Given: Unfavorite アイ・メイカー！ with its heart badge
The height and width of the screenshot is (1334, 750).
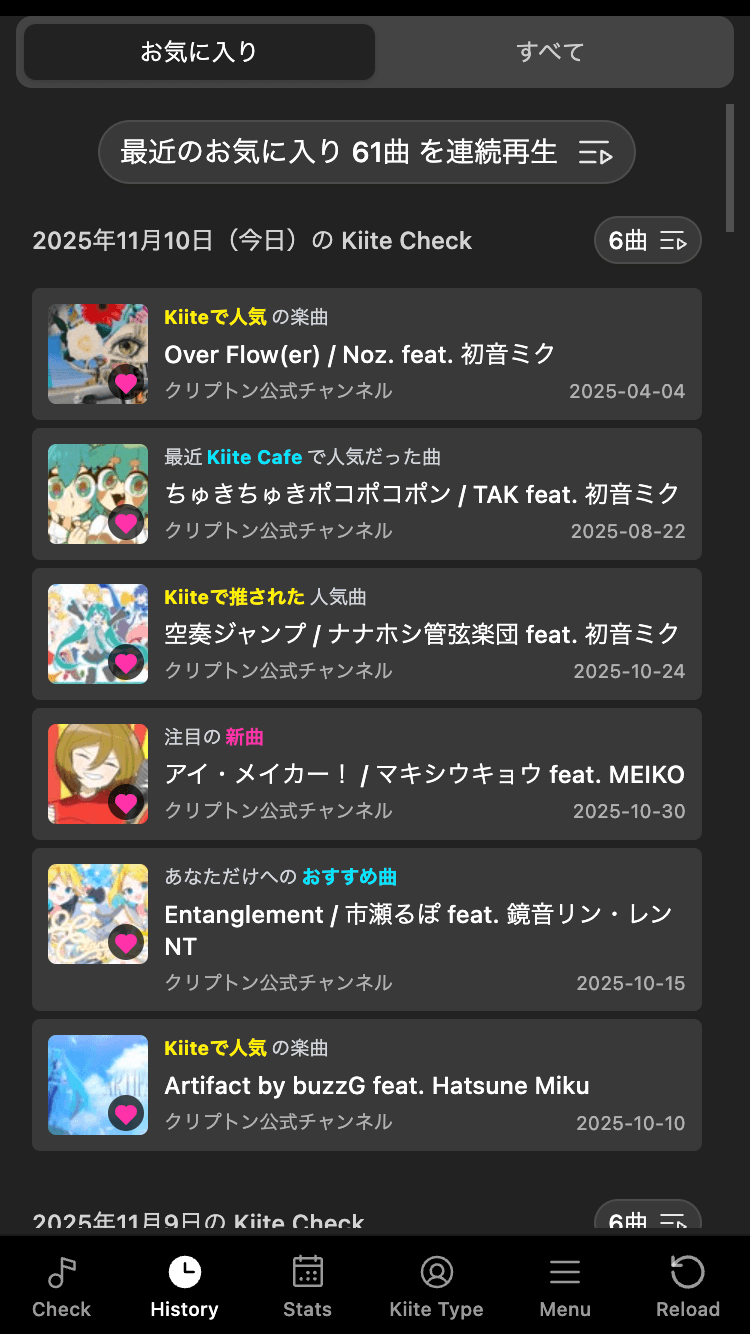Looking at the screenshot, I should tap(125, 804).
